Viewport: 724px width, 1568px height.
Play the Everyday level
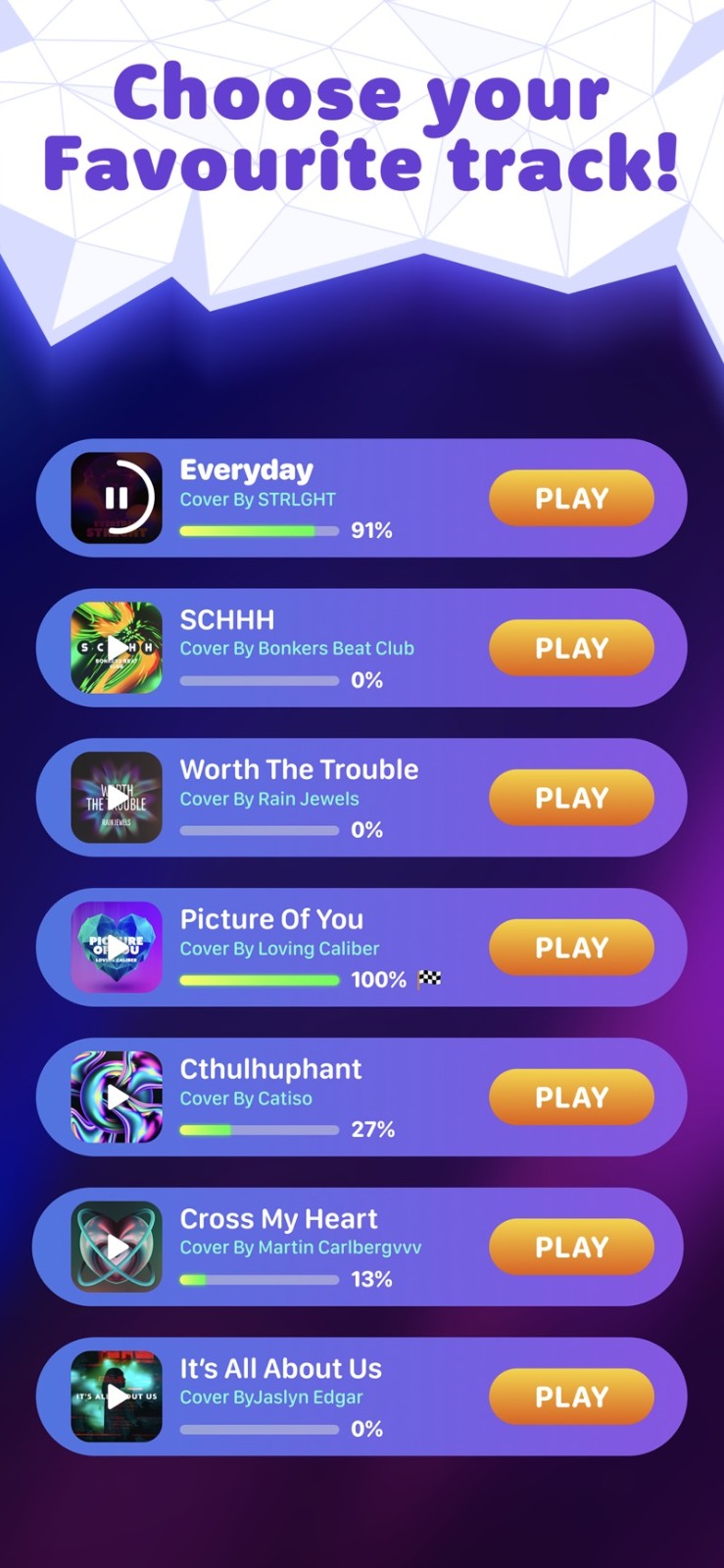pos(571,498)
